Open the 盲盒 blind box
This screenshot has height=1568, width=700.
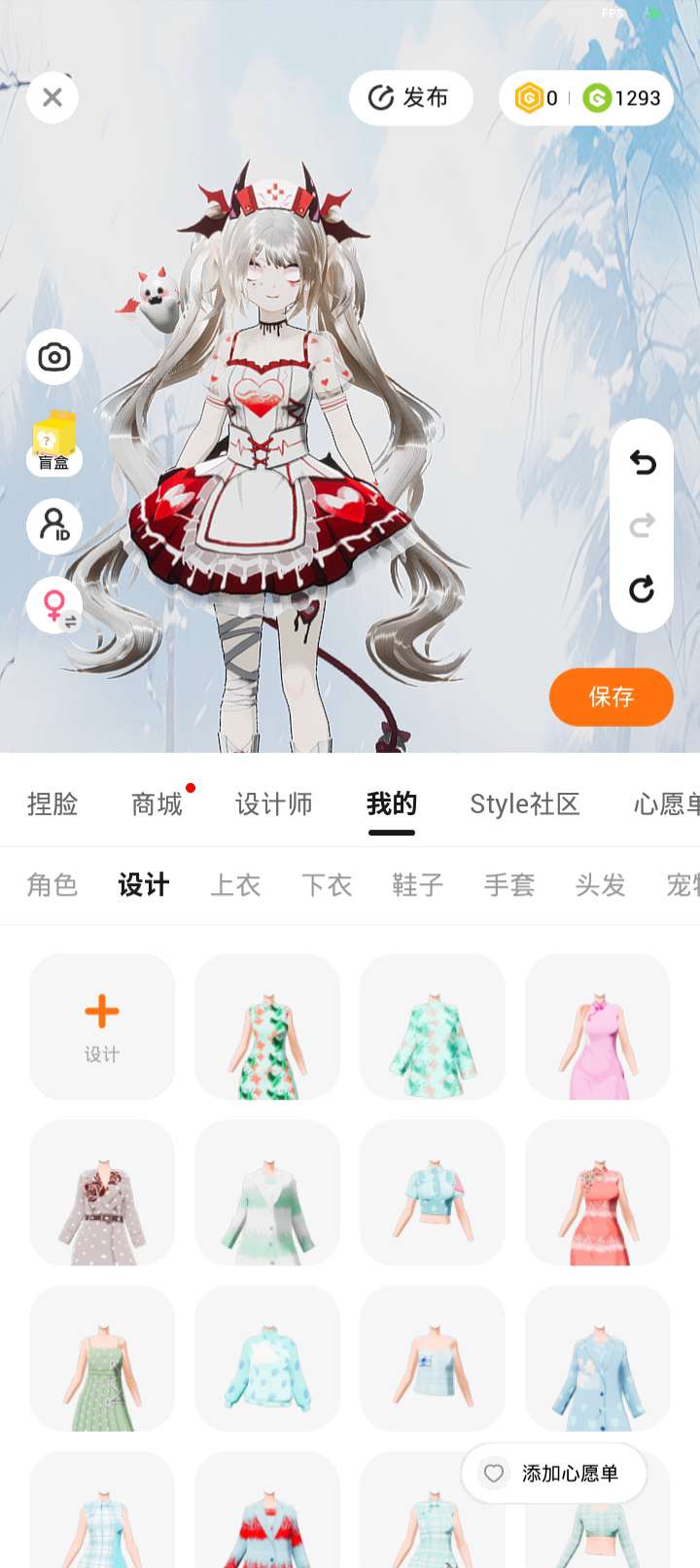click(x=54, y=443)
